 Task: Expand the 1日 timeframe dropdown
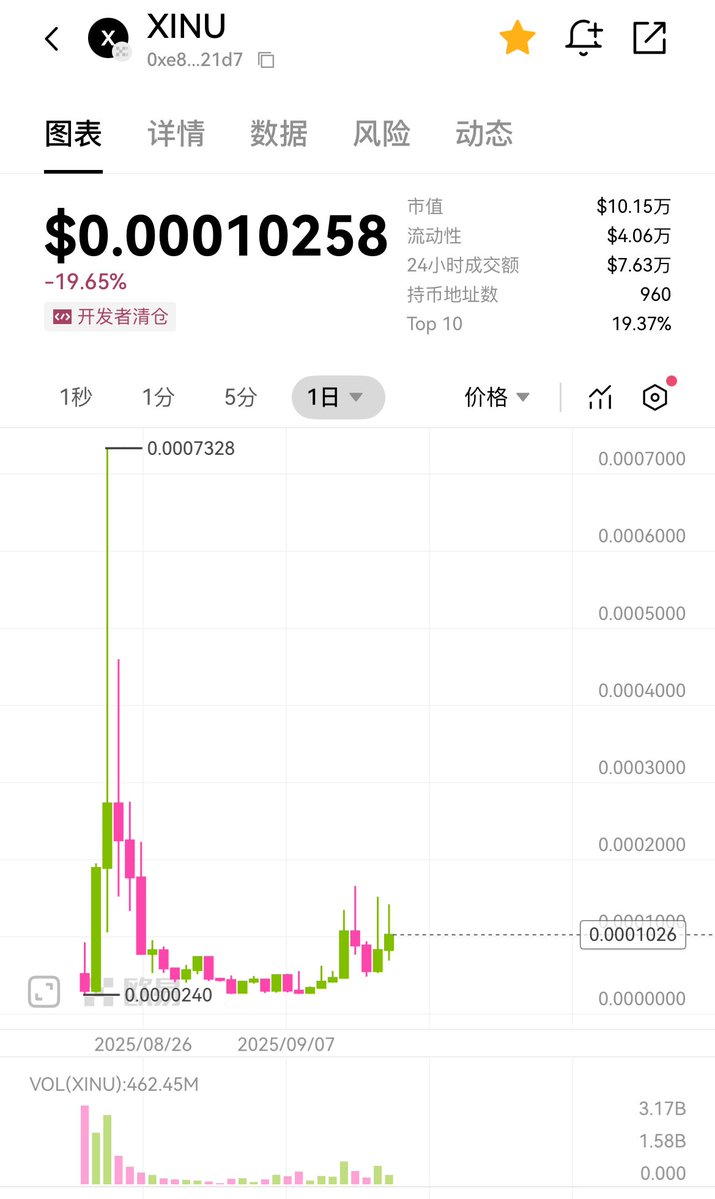[338, 397]
